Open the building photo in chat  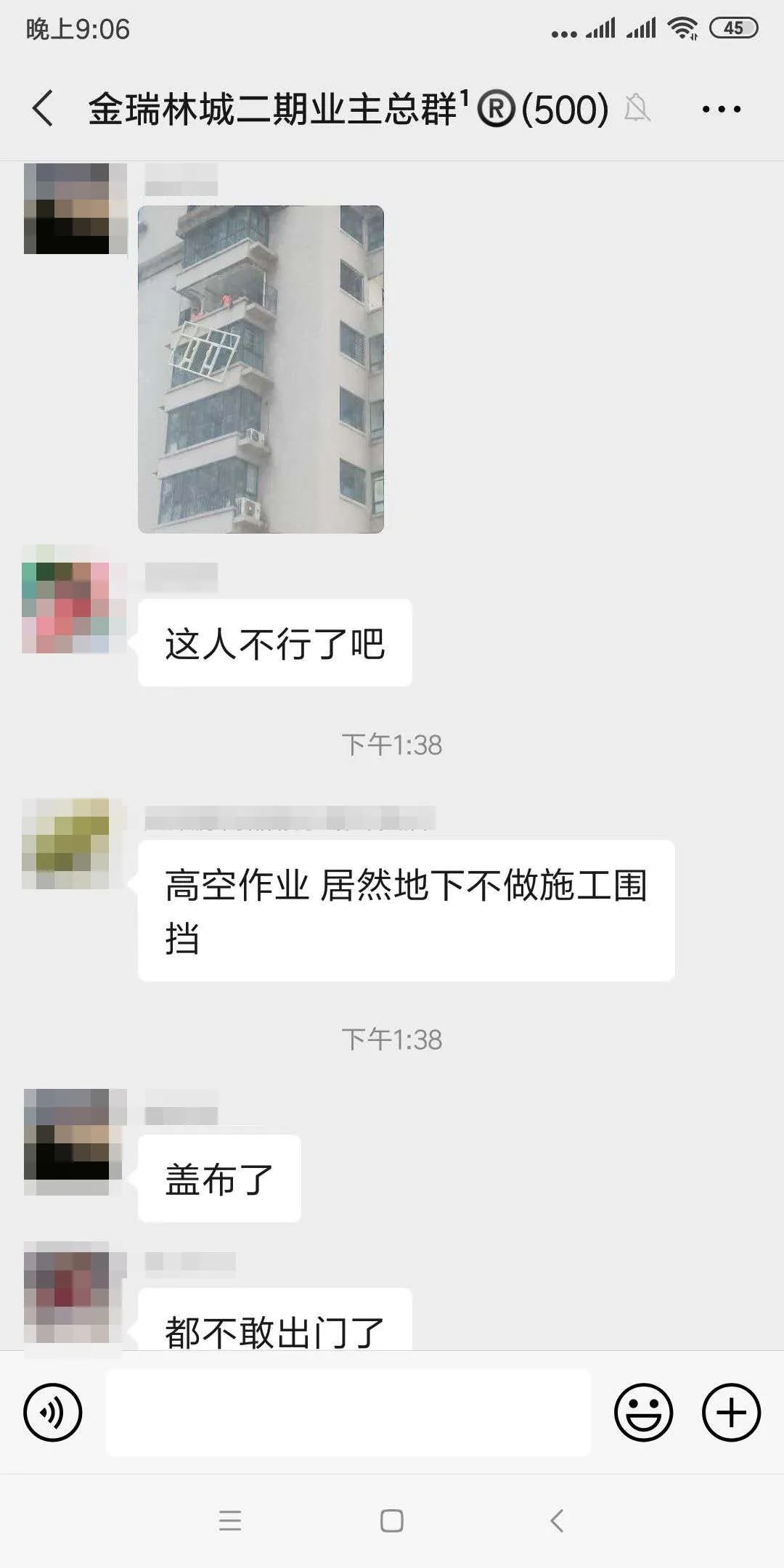[261, 369]
